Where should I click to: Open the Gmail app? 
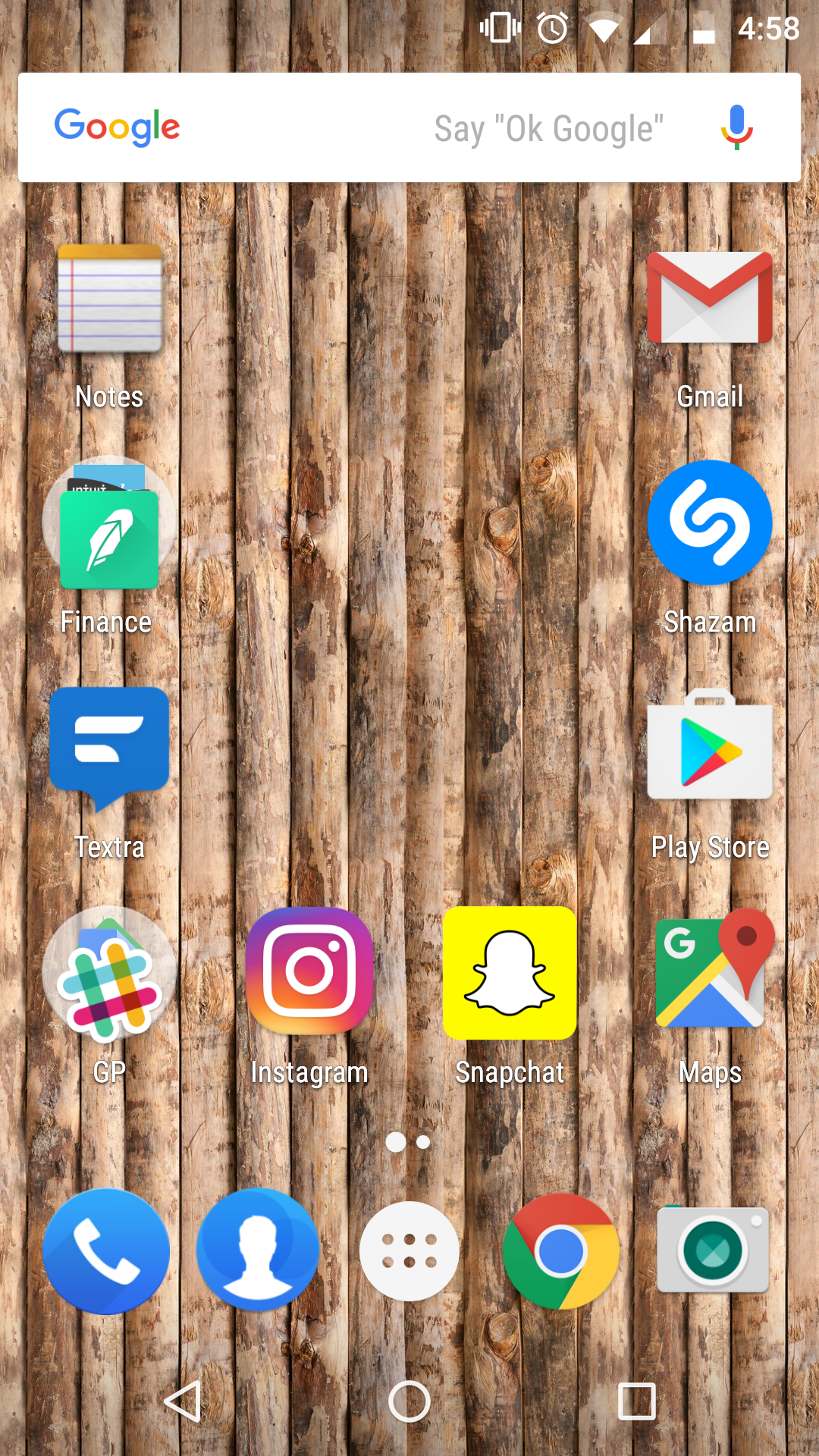(x=710, y=297)
